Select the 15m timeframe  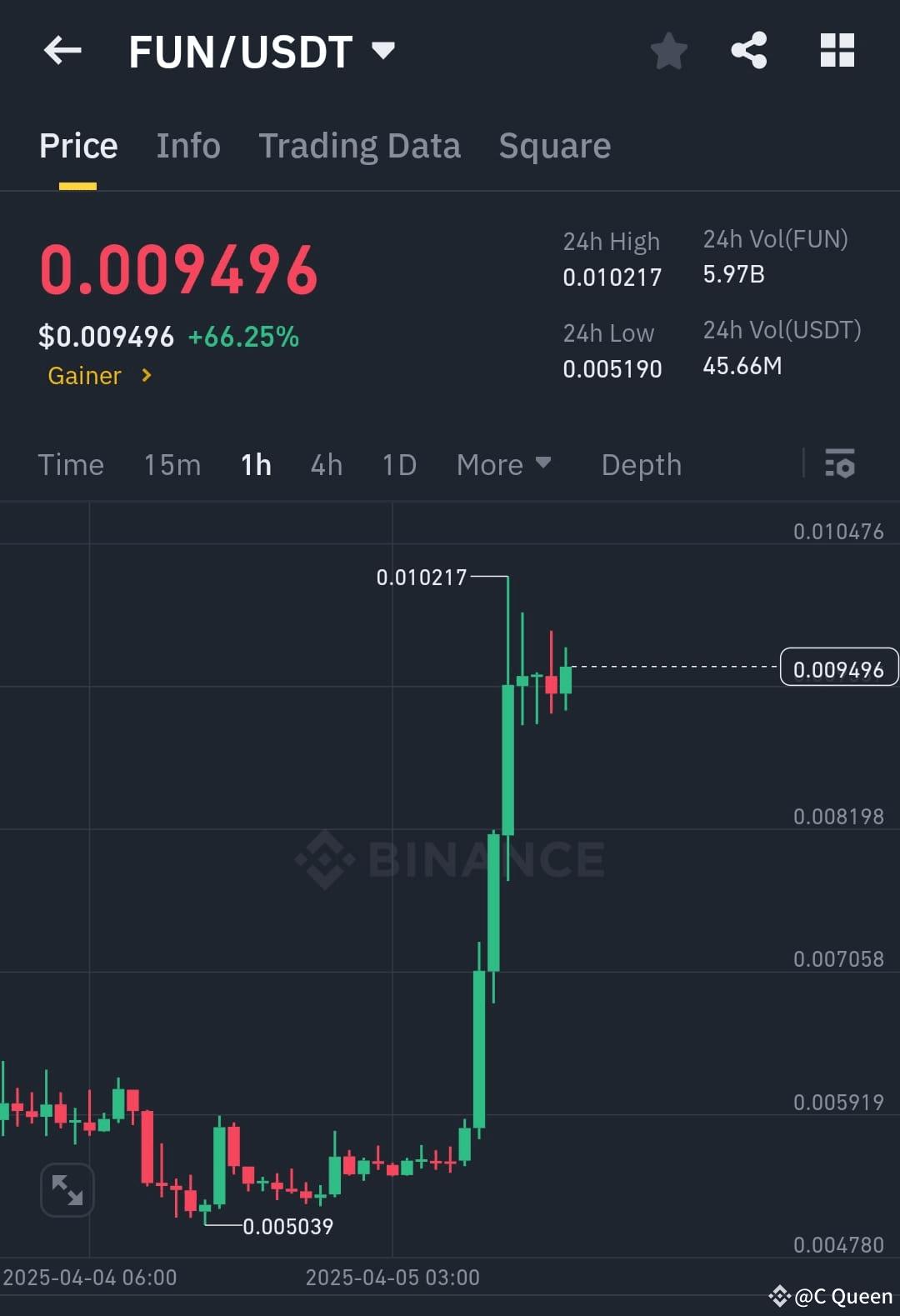172,465
